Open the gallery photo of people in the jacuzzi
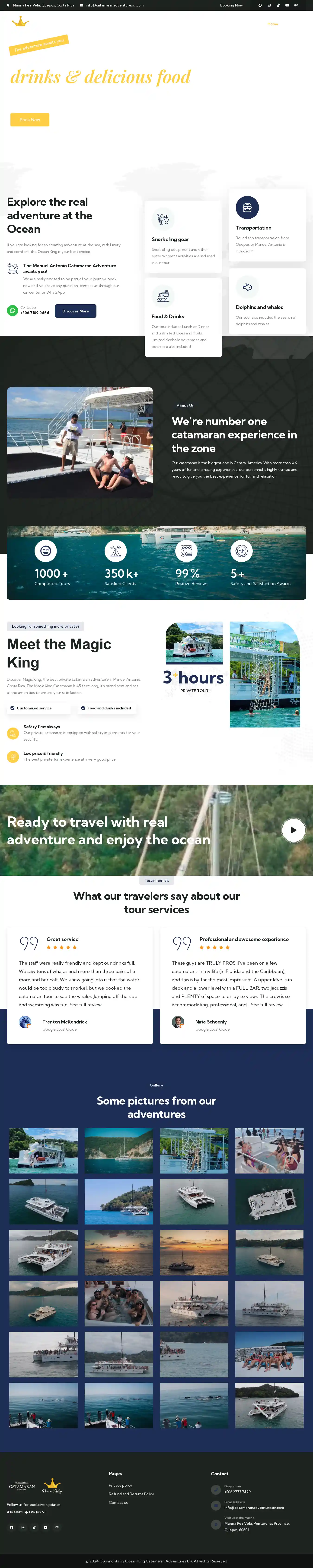Image resolution: width=313 pixels, height=1568 pixels. click(x=118, y=1303)
